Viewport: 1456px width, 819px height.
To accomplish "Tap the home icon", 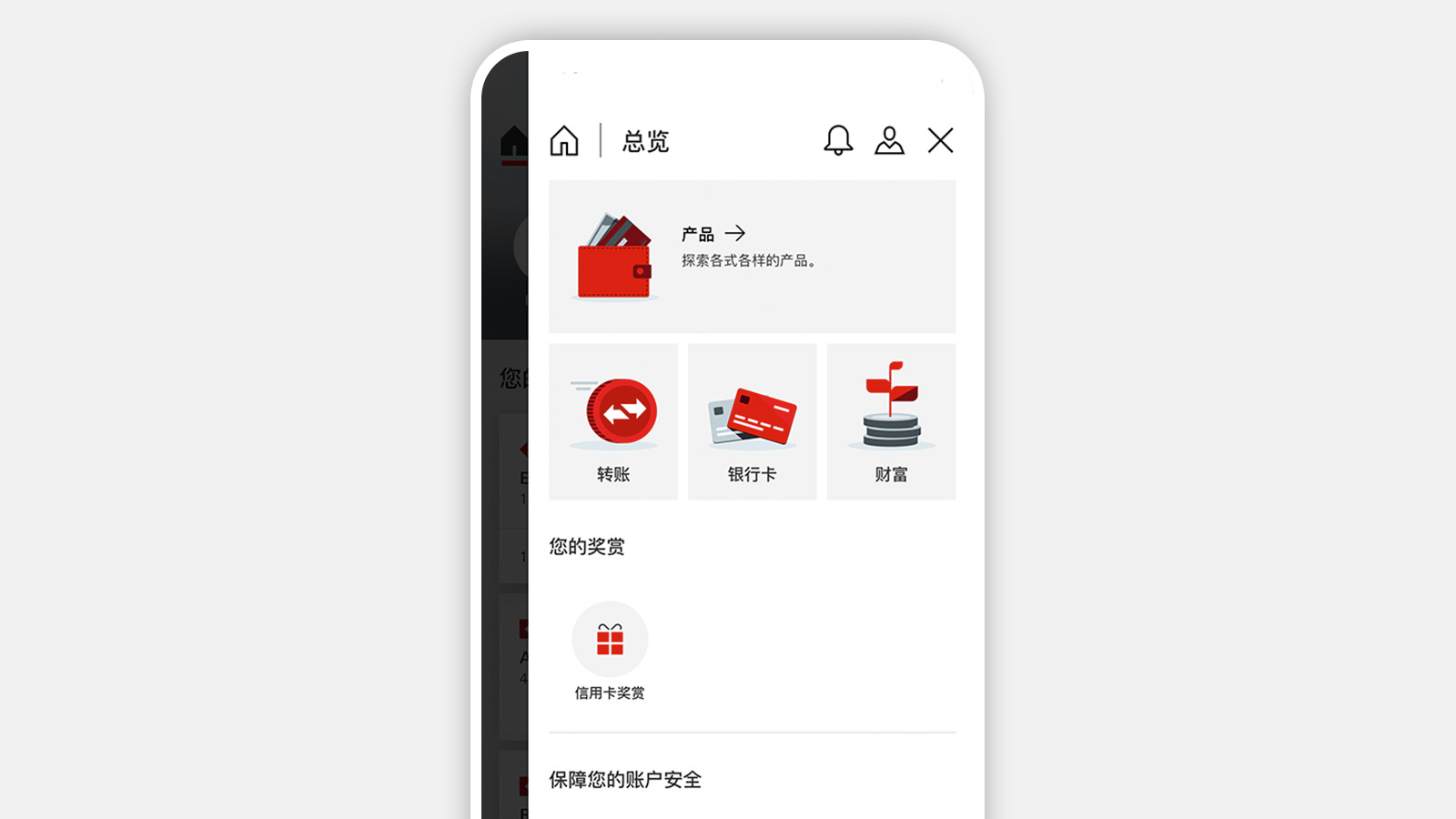I will tap(564, 141).
